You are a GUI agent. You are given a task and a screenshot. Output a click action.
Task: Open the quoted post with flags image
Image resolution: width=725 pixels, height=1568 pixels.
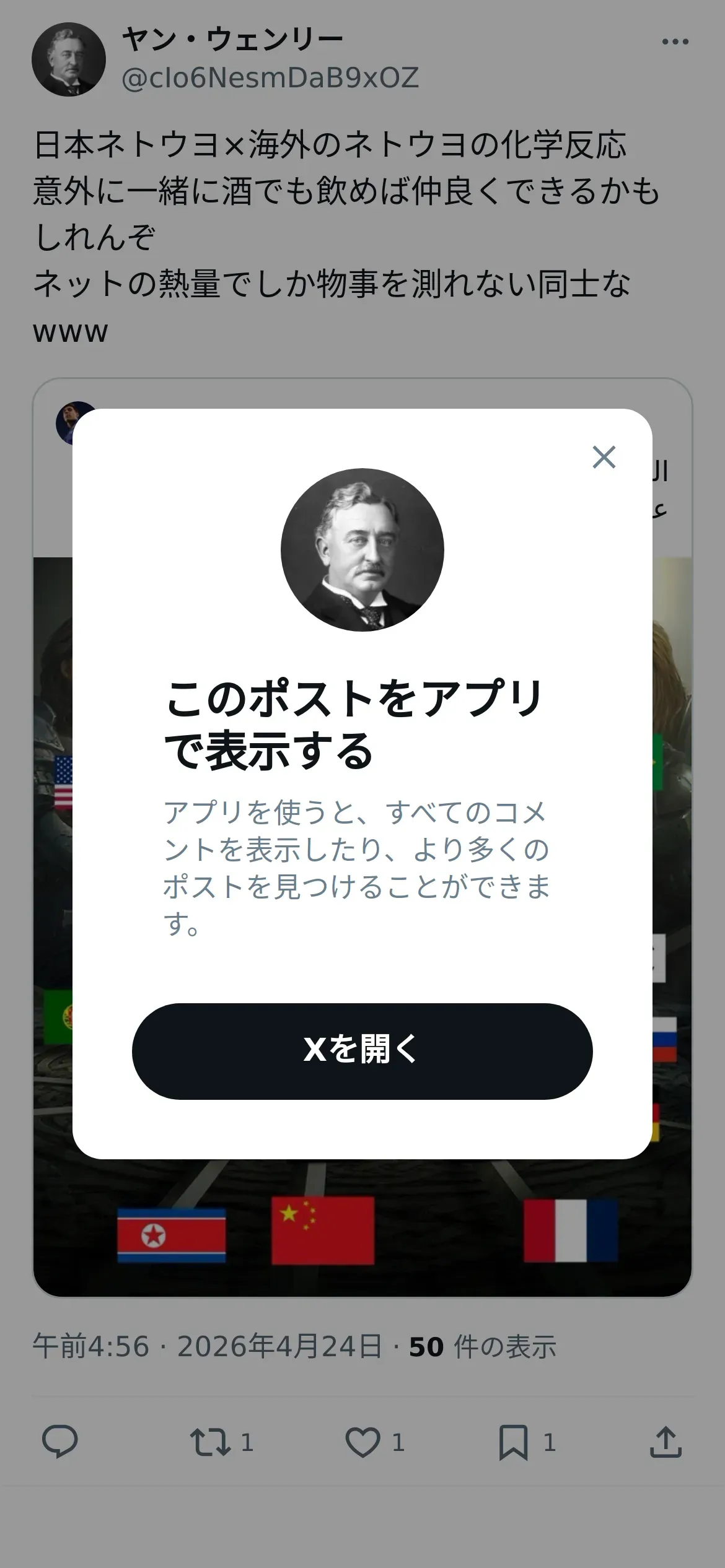click(362, 837)
